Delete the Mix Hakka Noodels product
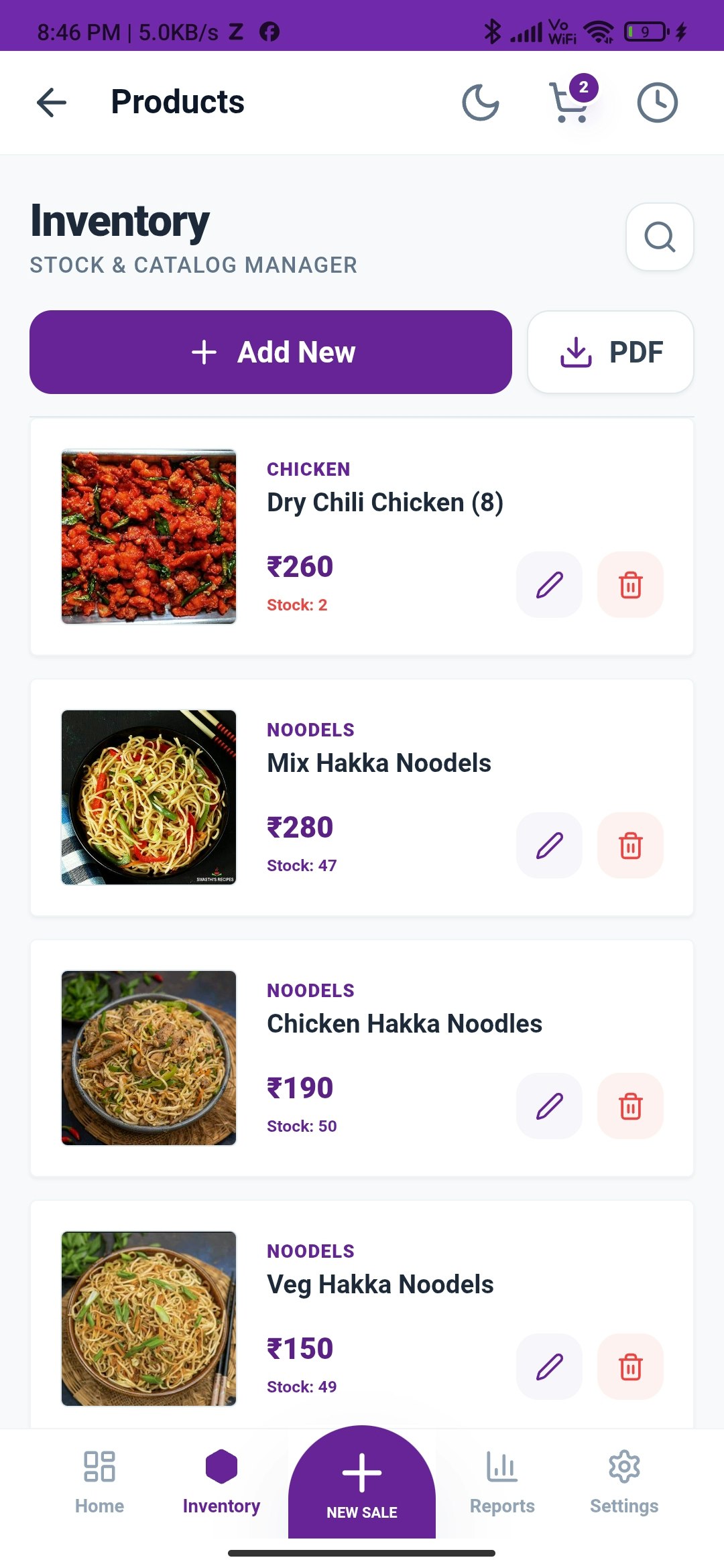 pos(630,845)
